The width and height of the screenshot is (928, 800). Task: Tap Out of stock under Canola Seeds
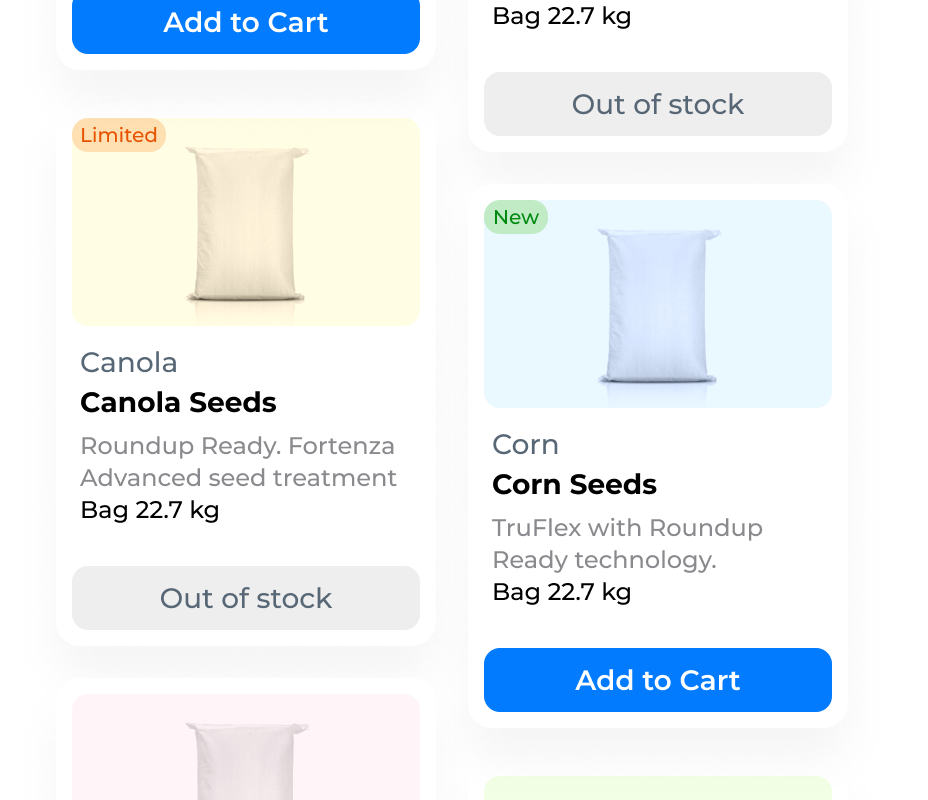click(245, 598)
